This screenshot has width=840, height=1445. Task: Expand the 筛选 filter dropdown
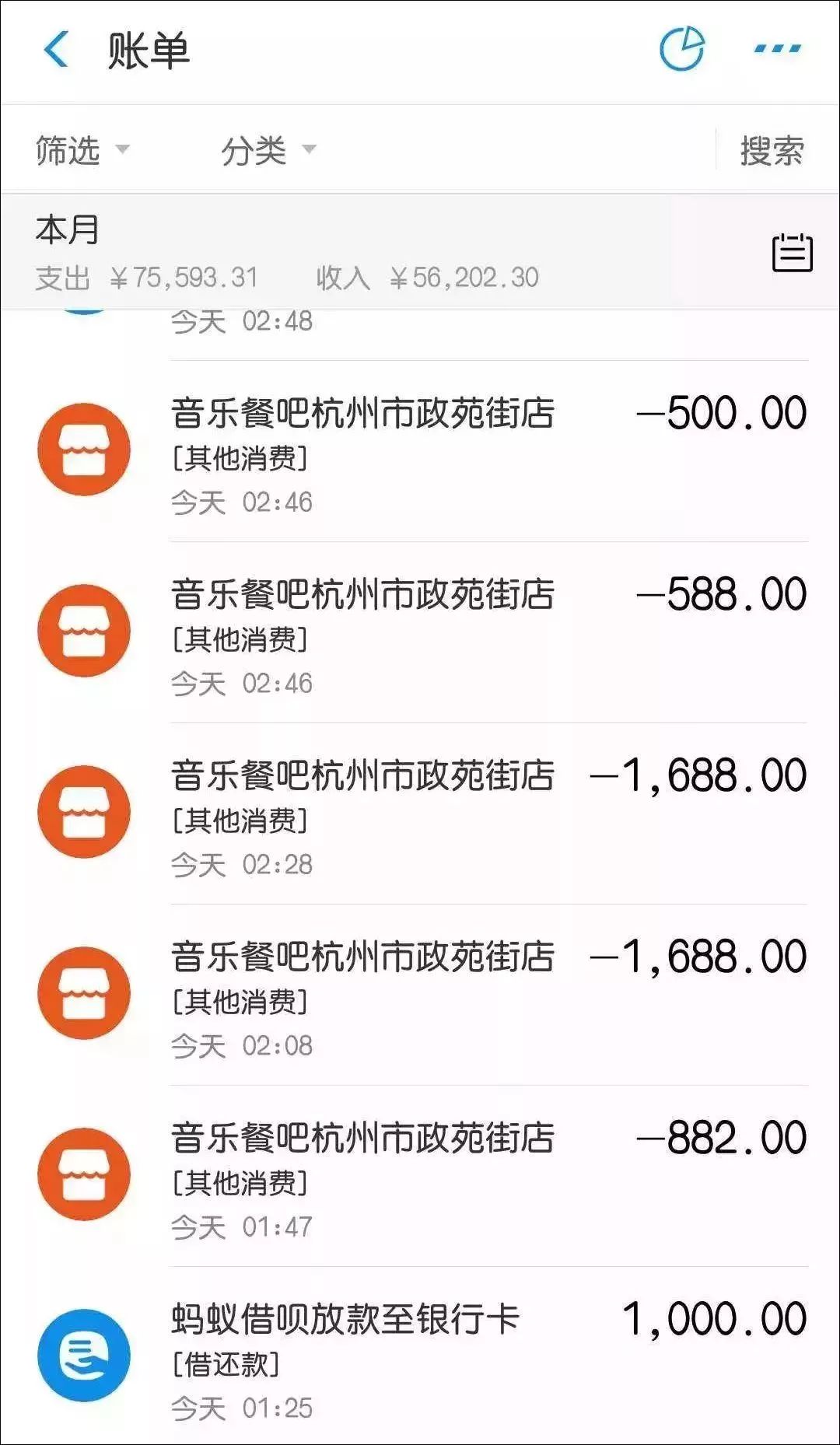[82, 149]
